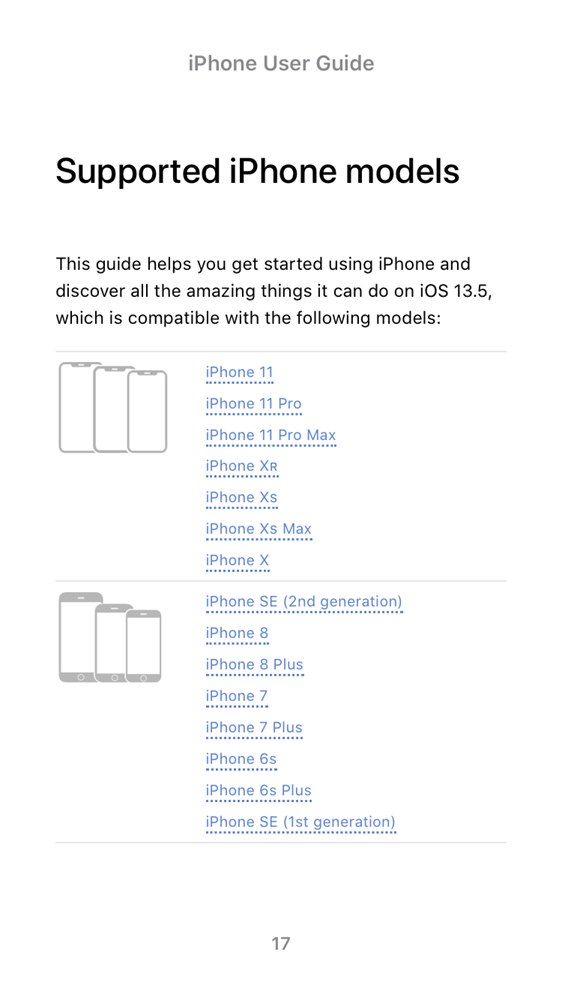Follow the iPhone 11 Pro Max link

coord(270,435)
